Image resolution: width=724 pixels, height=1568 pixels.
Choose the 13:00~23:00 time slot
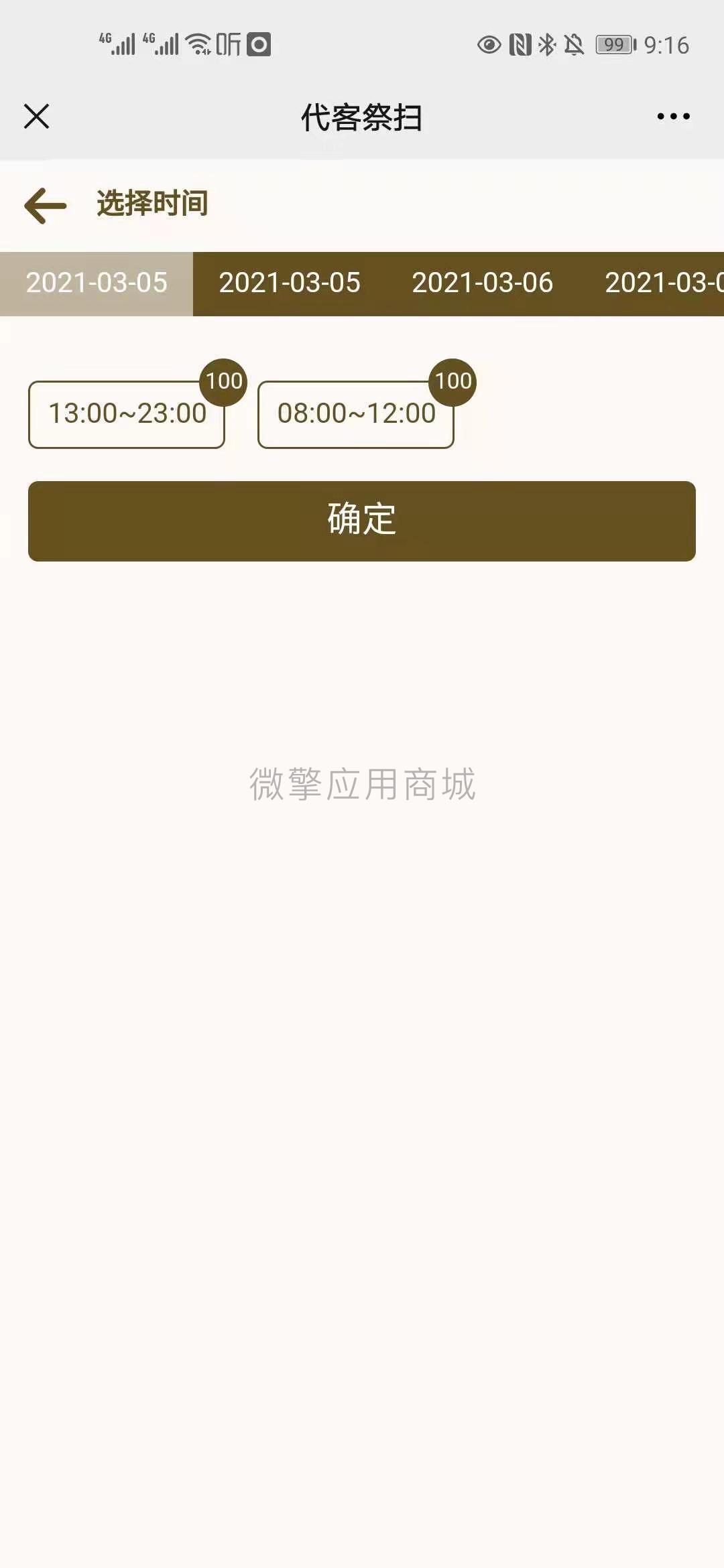point(127,414)
